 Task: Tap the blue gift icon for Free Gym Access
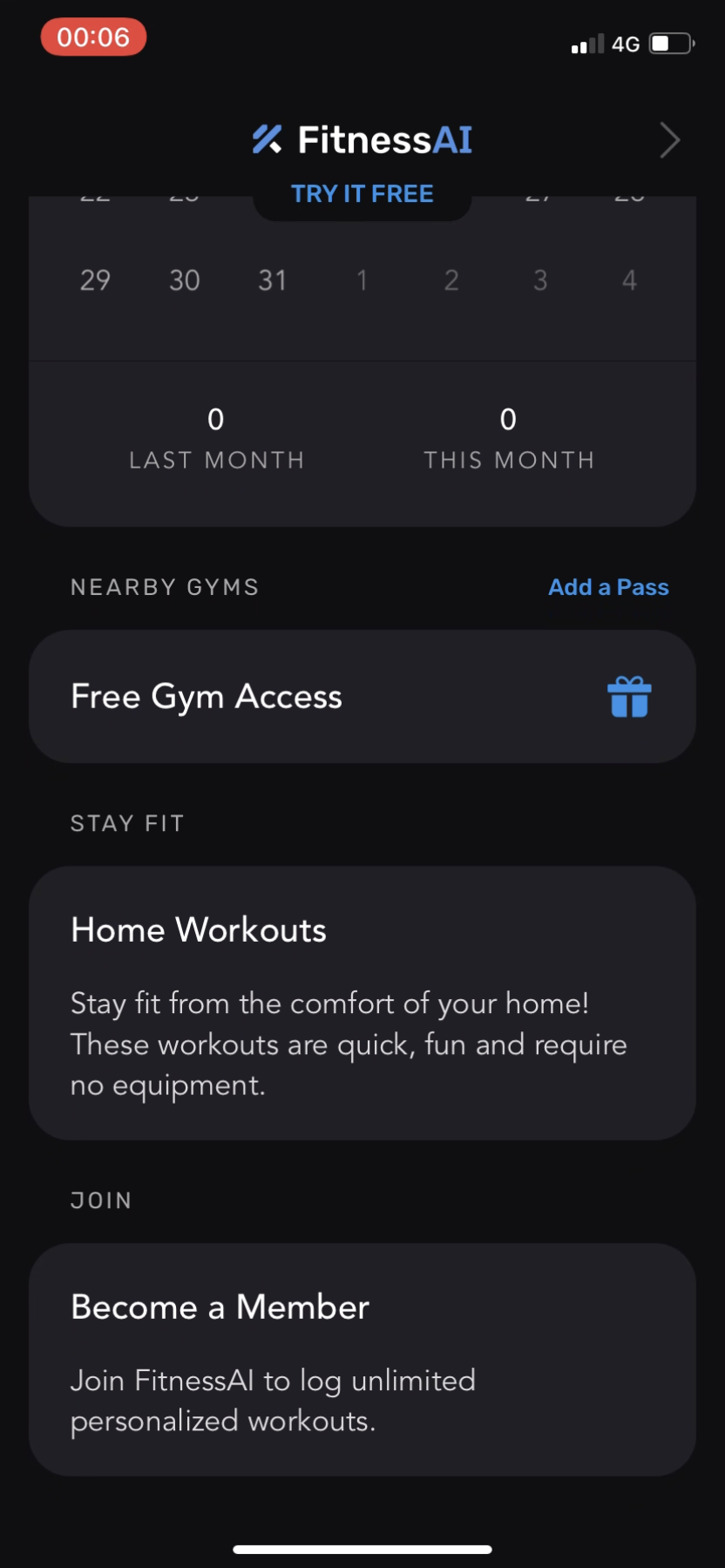coord(630,696)
